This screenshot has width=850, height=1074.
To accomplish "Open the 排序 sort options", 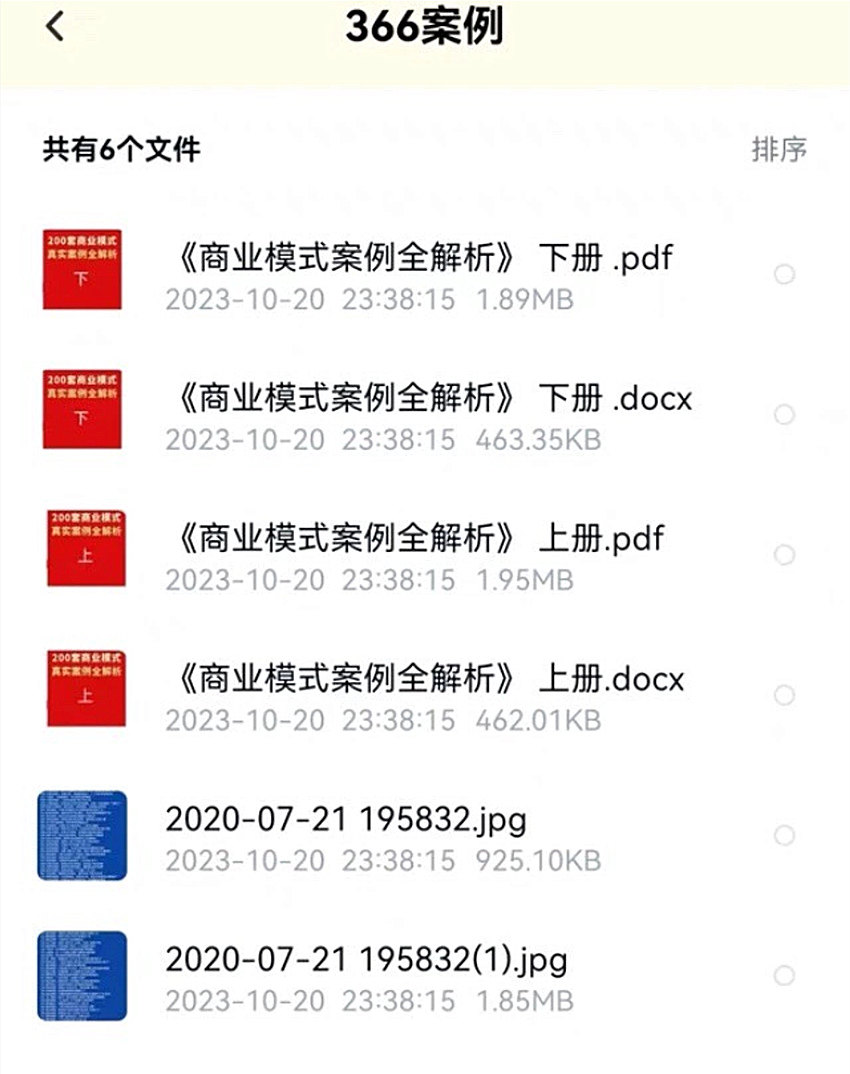I will [x=779, y=149].
